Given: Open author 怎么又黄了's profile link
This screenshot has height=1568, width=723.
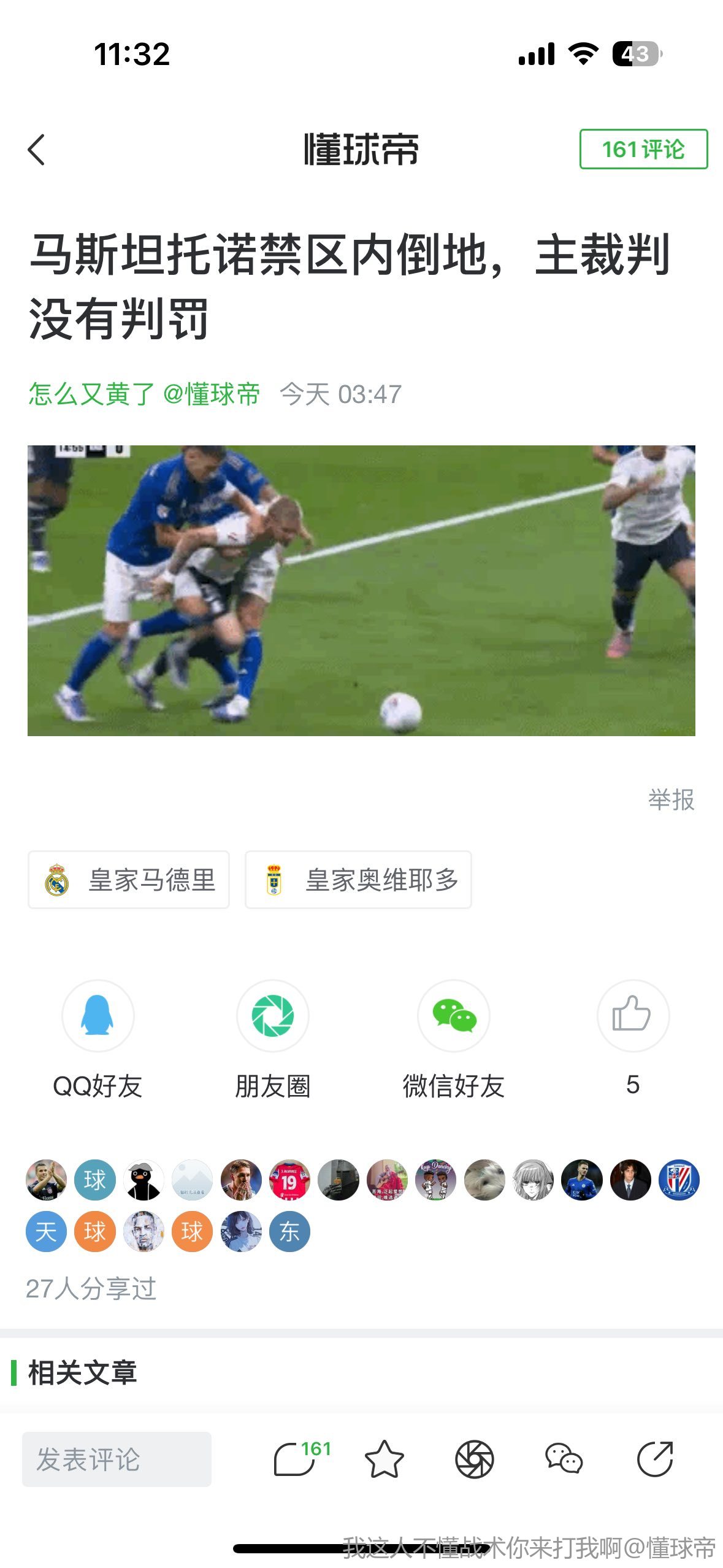Looking at the screenshot, I should click(x=91, y=394).
